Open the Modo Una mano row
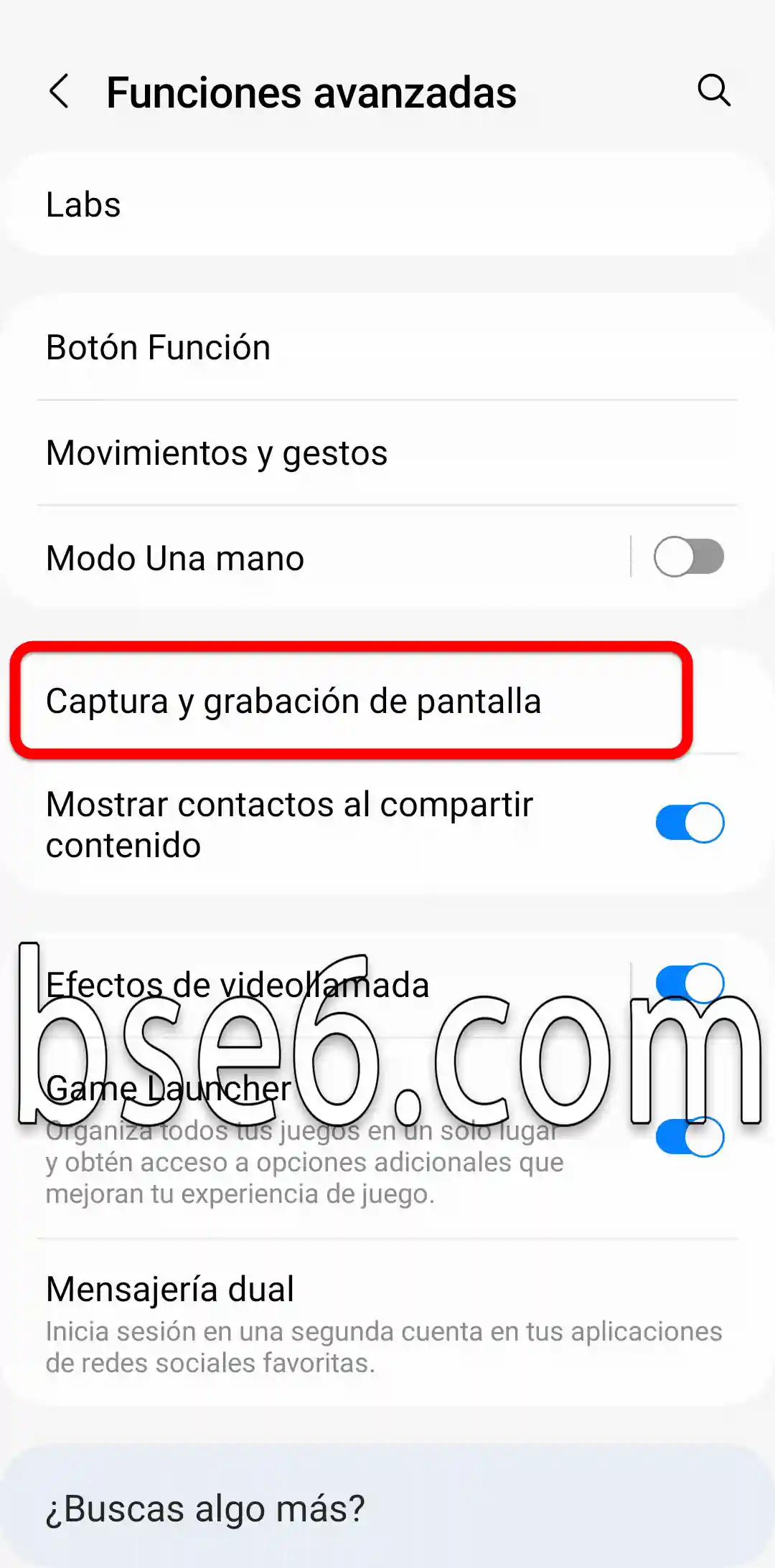Screen dimensions: 775x1568 (x=316, y=557)
